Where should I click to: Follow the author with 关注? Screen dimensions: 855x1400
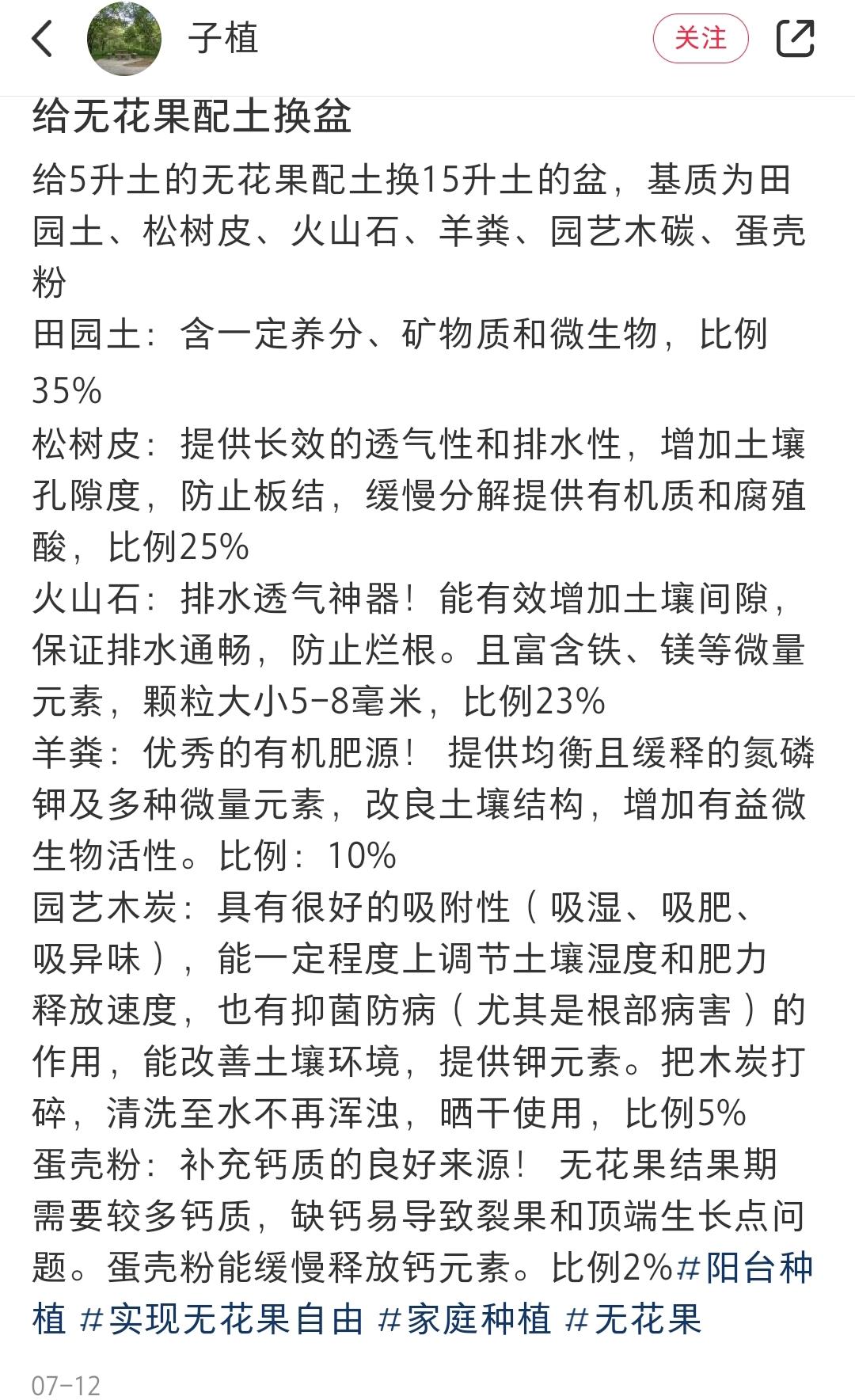[x=701, y=39]
